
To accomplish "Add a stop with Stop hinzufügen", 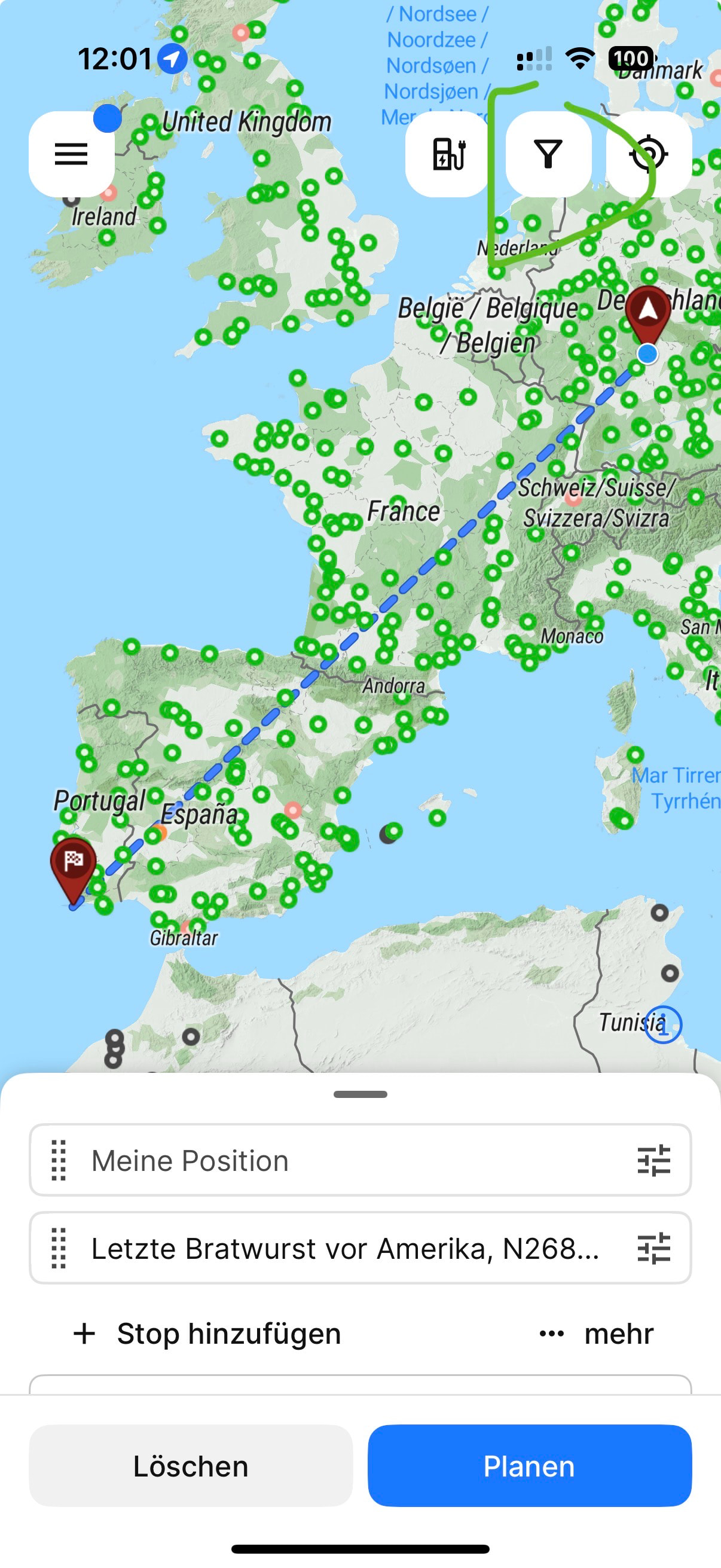I will point(207,1334).
